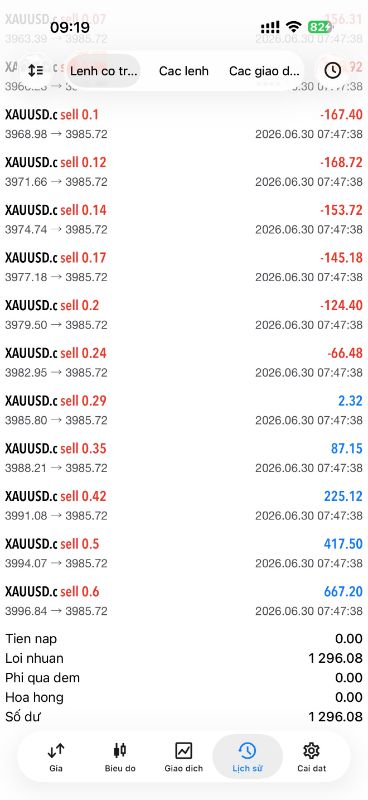The width and height of the screenshot is (368, 800).
Task: Open the sell 0.1 trade at -167.40
Action: [184, 124]
